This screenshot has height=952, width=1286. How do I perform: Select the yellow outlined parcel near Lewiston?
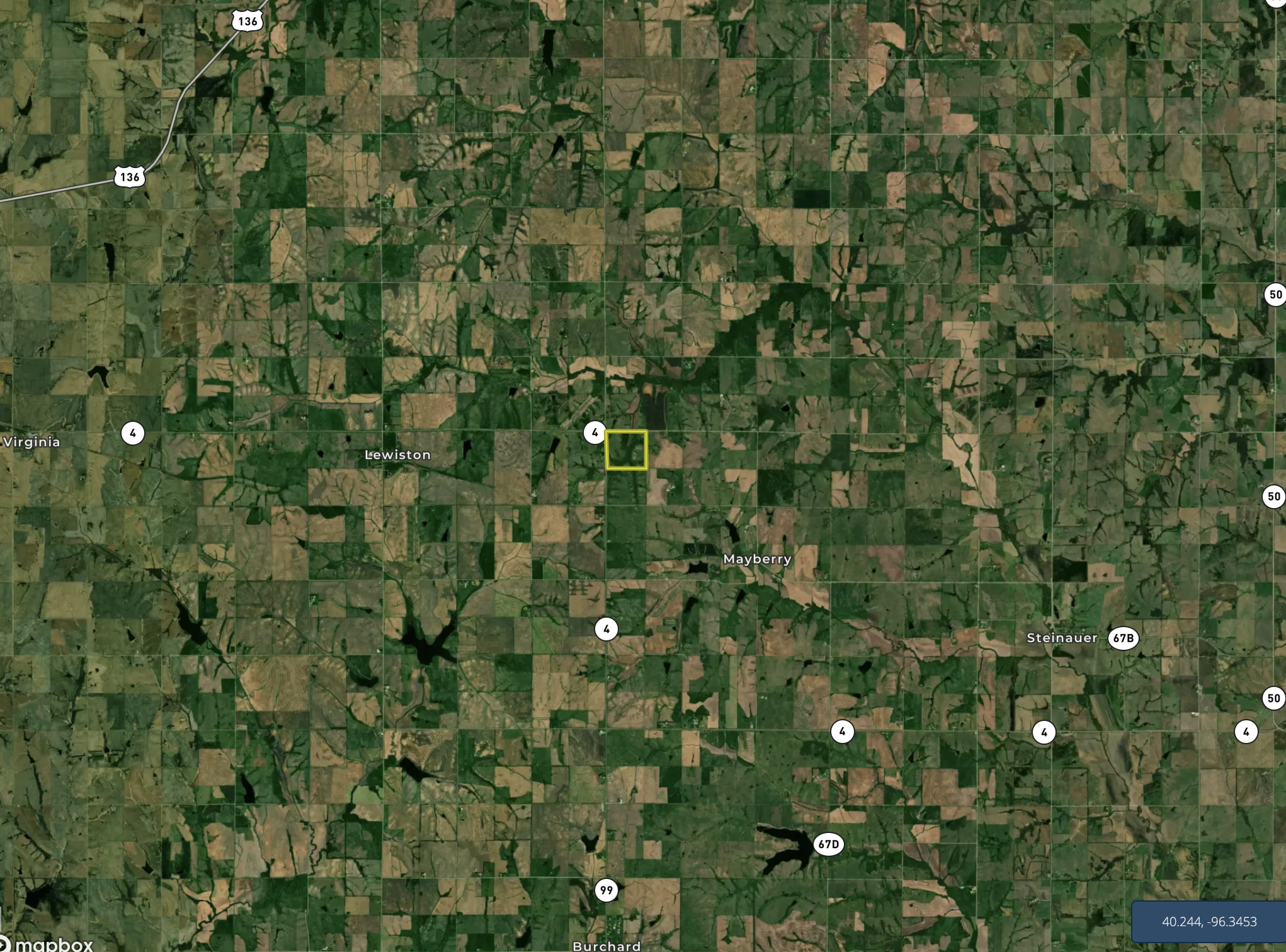point(626,450)
